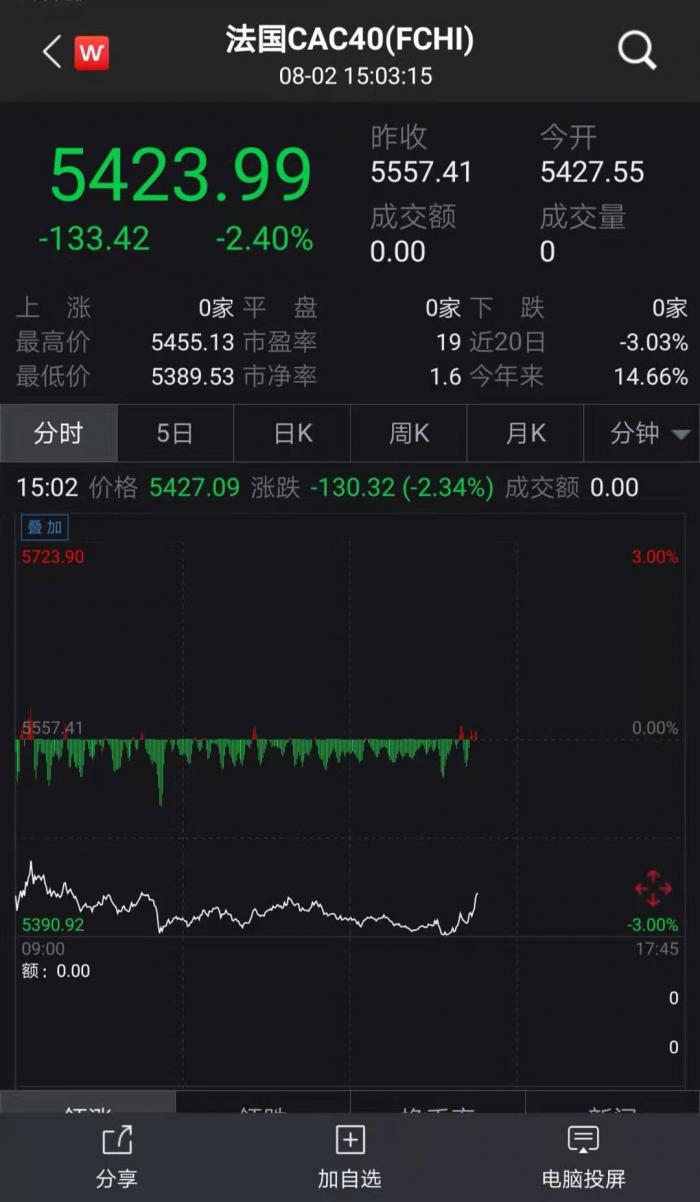Show the 周K weekly candlestick chart
The width and height of the screenshot is (700, 1202).
pyautogui.click(x=409, y=433)
